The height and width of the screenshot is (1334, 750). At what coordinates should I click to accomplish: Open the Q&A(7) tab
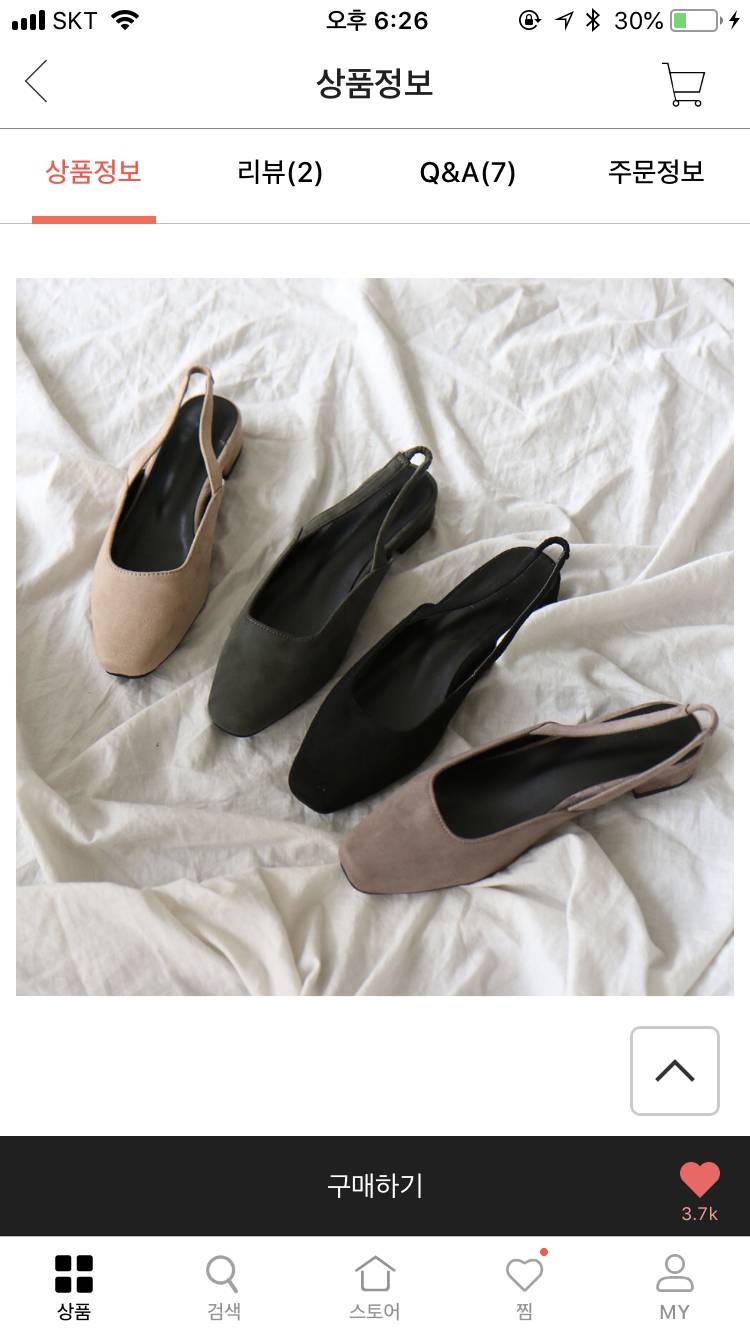click(x=467, y=172)
